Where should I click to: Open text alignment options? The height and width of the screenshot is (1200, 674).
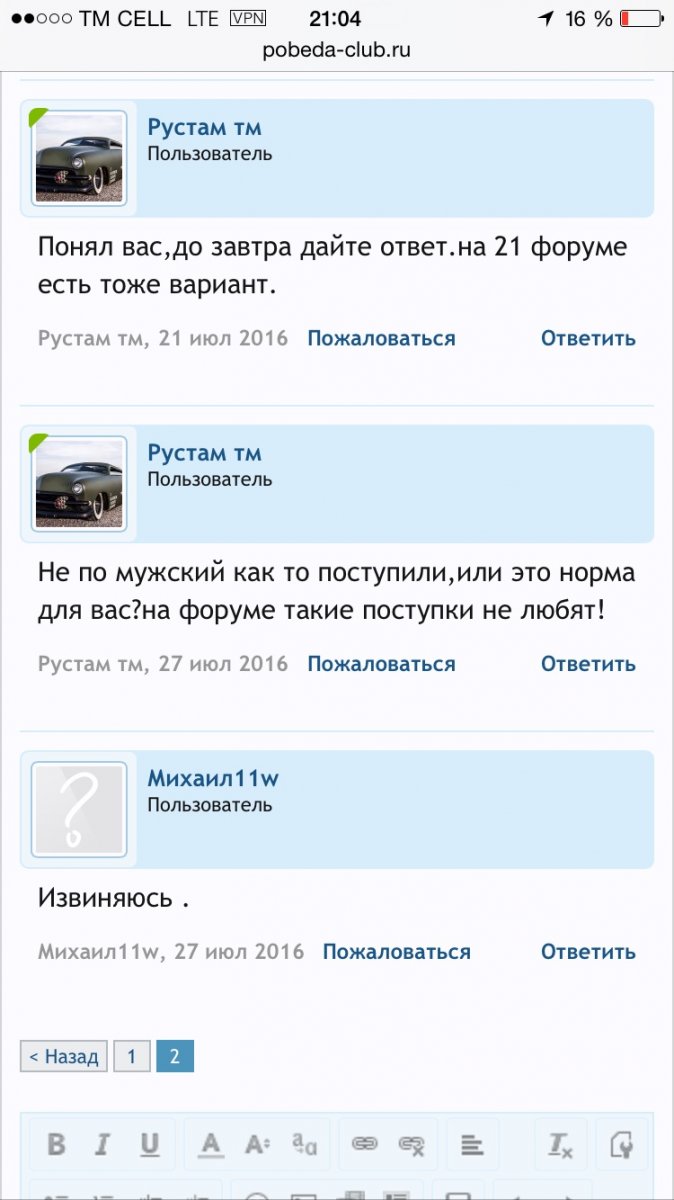tap(472, 1144)
